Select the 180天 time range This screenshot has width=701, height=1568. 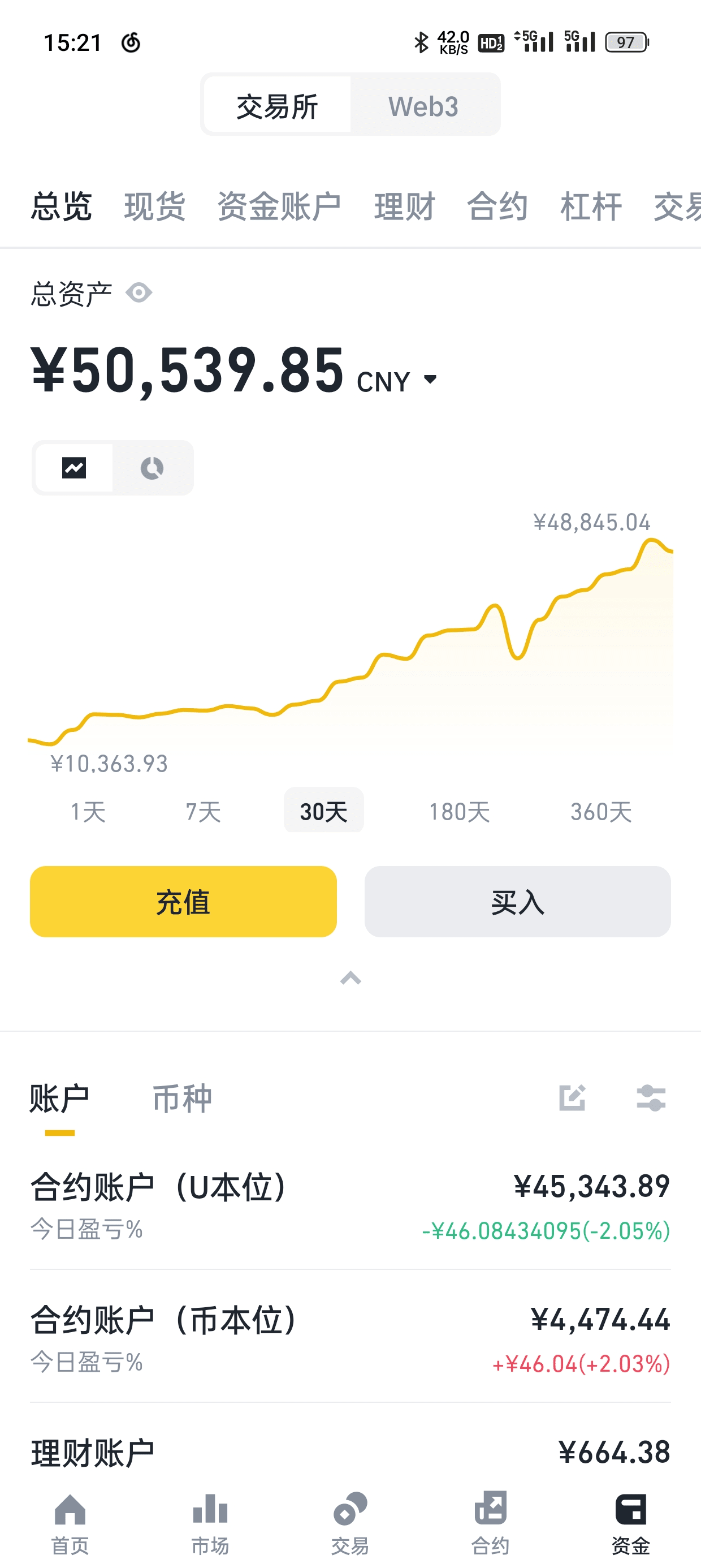pos(460,811)
